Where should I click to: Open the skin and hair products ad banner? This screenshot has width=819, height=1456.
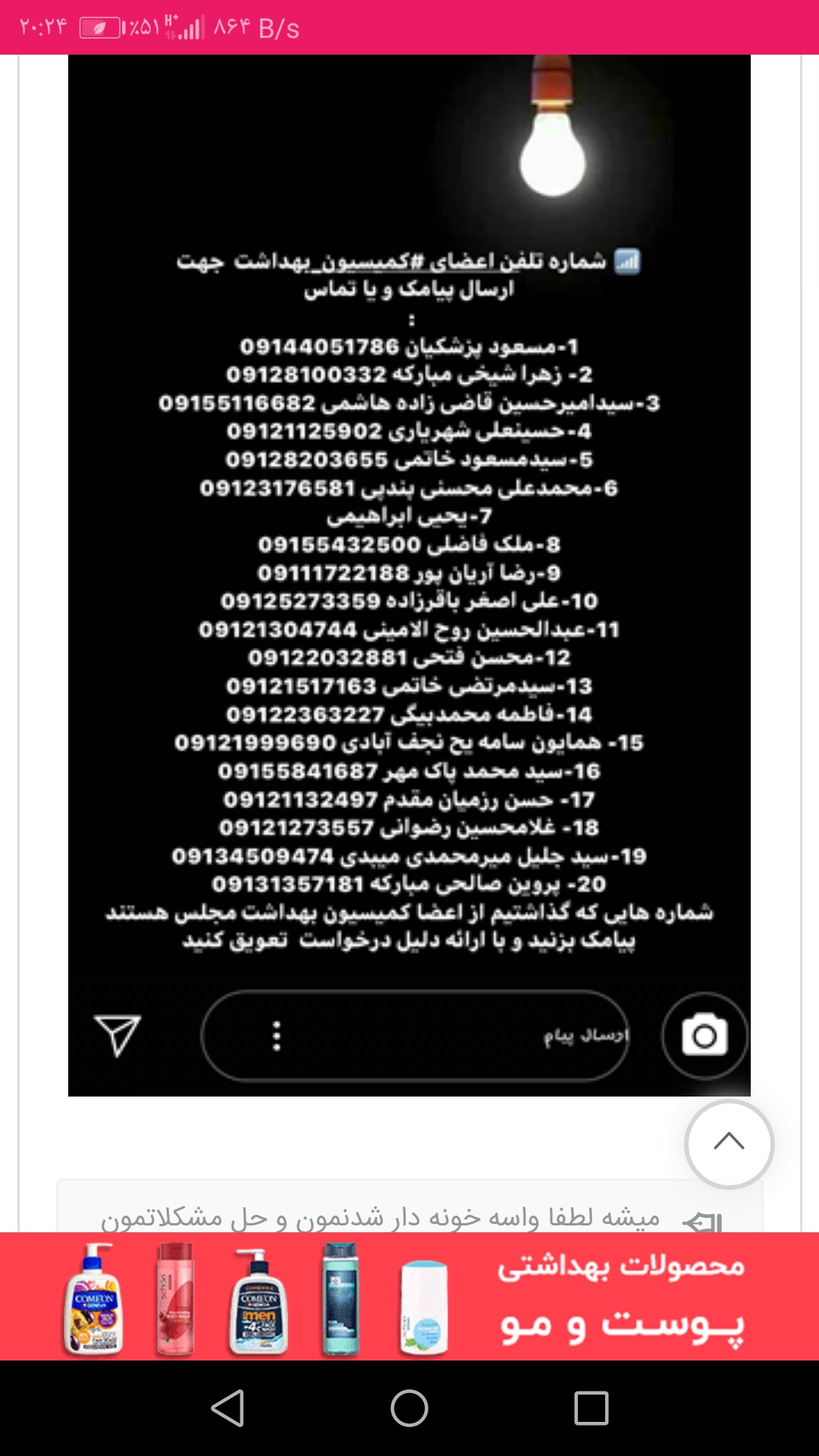[409, 1296]
